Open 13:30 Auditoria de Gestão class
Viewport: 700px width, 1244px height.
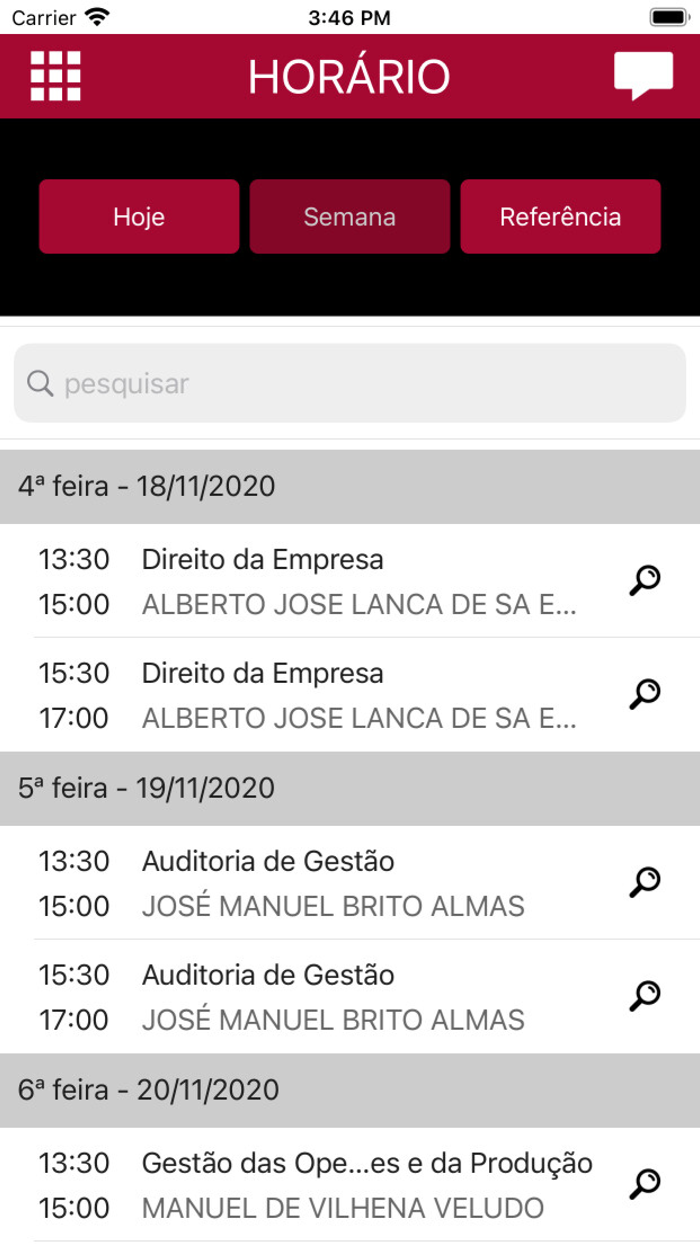click(350, 883)
